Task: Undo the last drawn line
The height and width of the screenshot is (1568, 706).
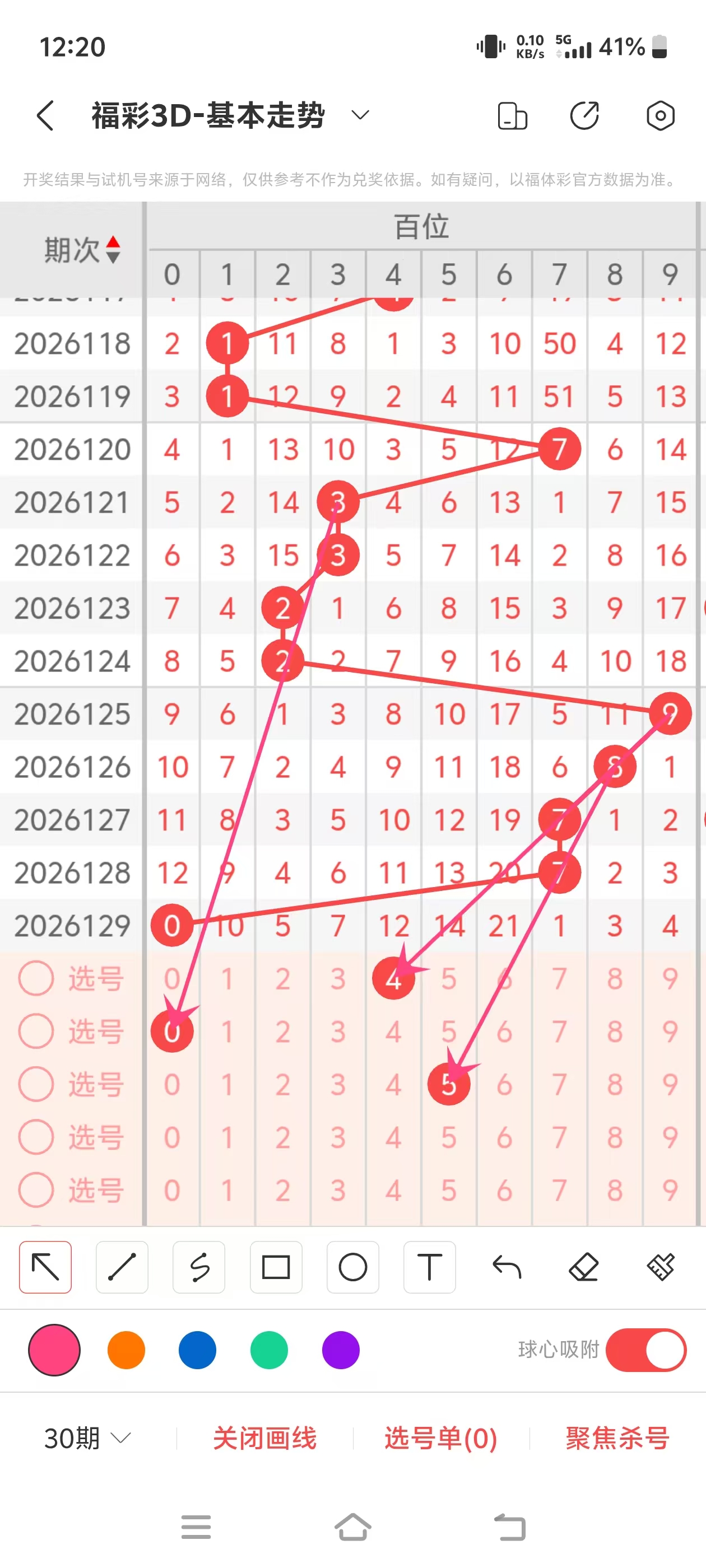Action: click(x=507, y=1267)
